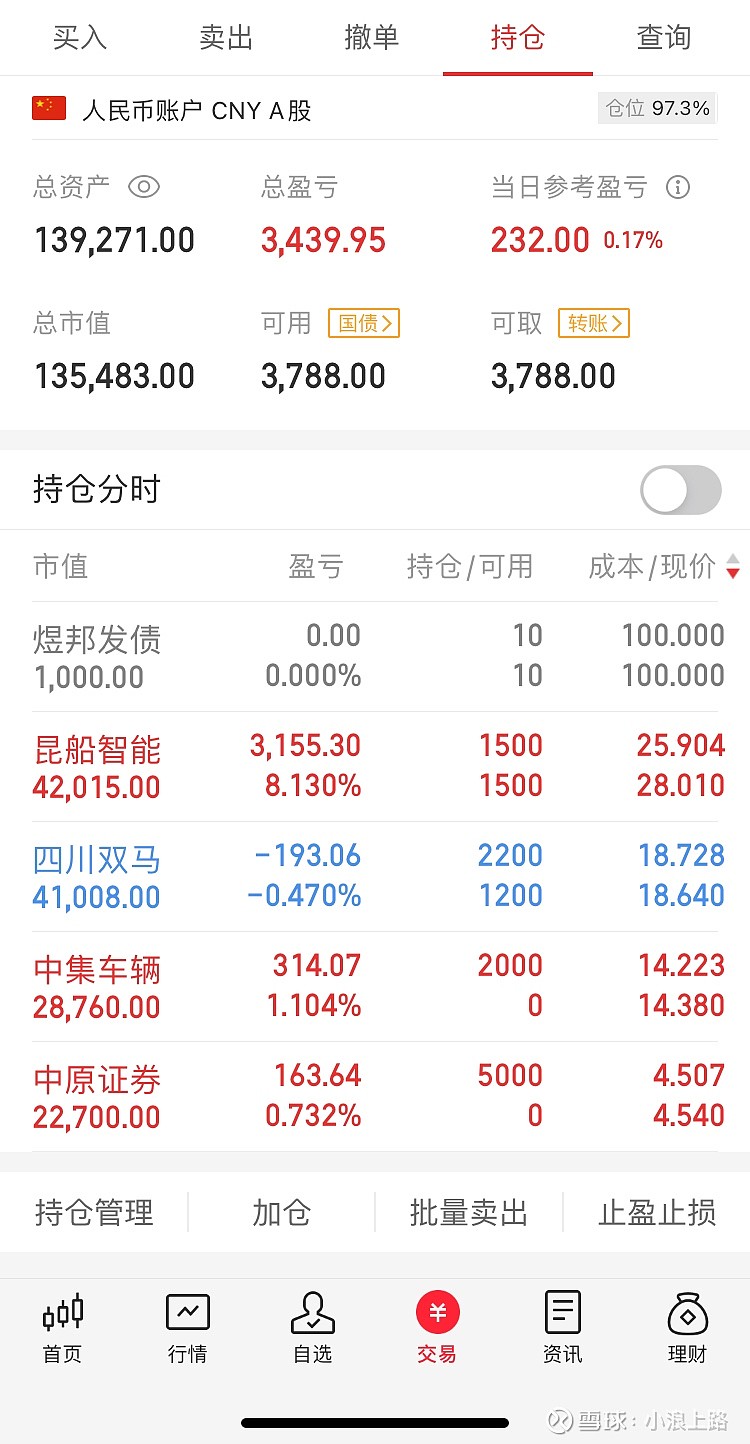Toggle the 持仓分时 switch
This screenshot has width=750, height=1444.
tap(681, 490)
